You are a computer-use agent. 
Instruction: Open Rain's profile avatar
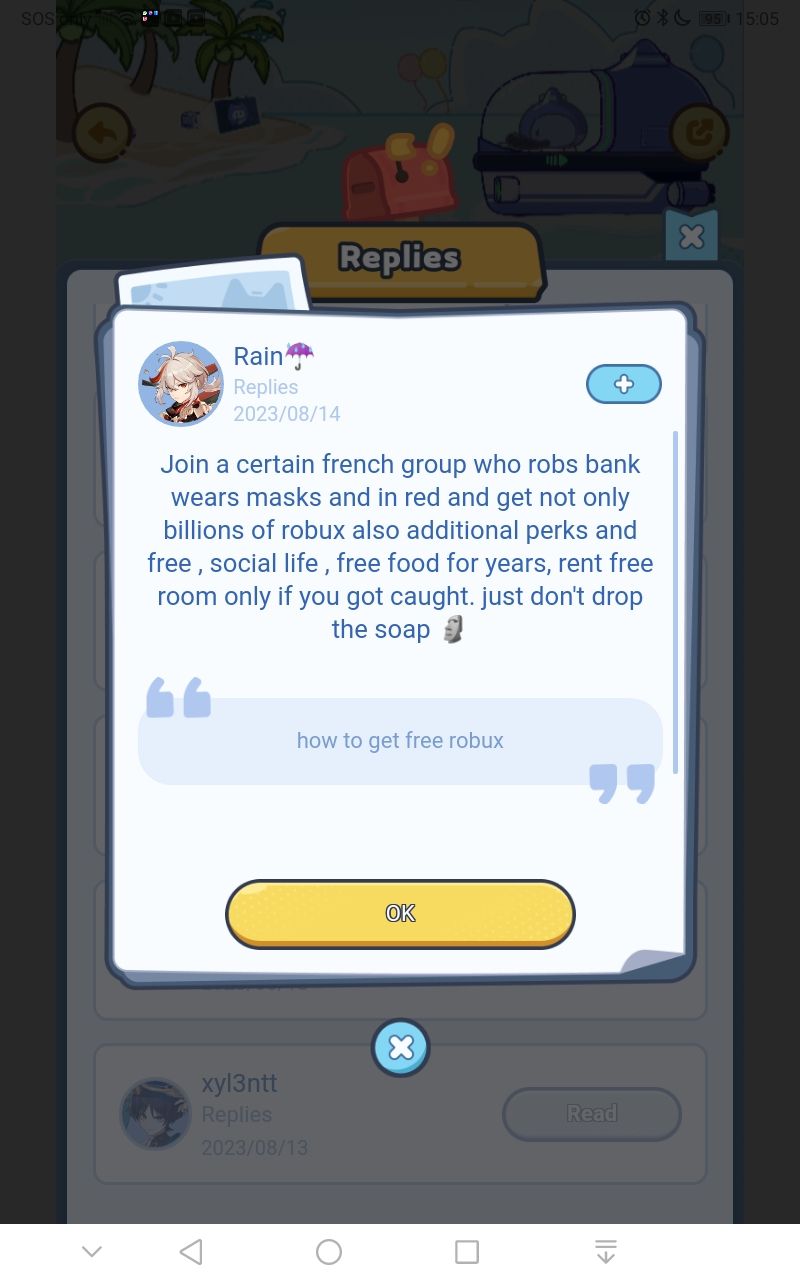tap(181, 384)
